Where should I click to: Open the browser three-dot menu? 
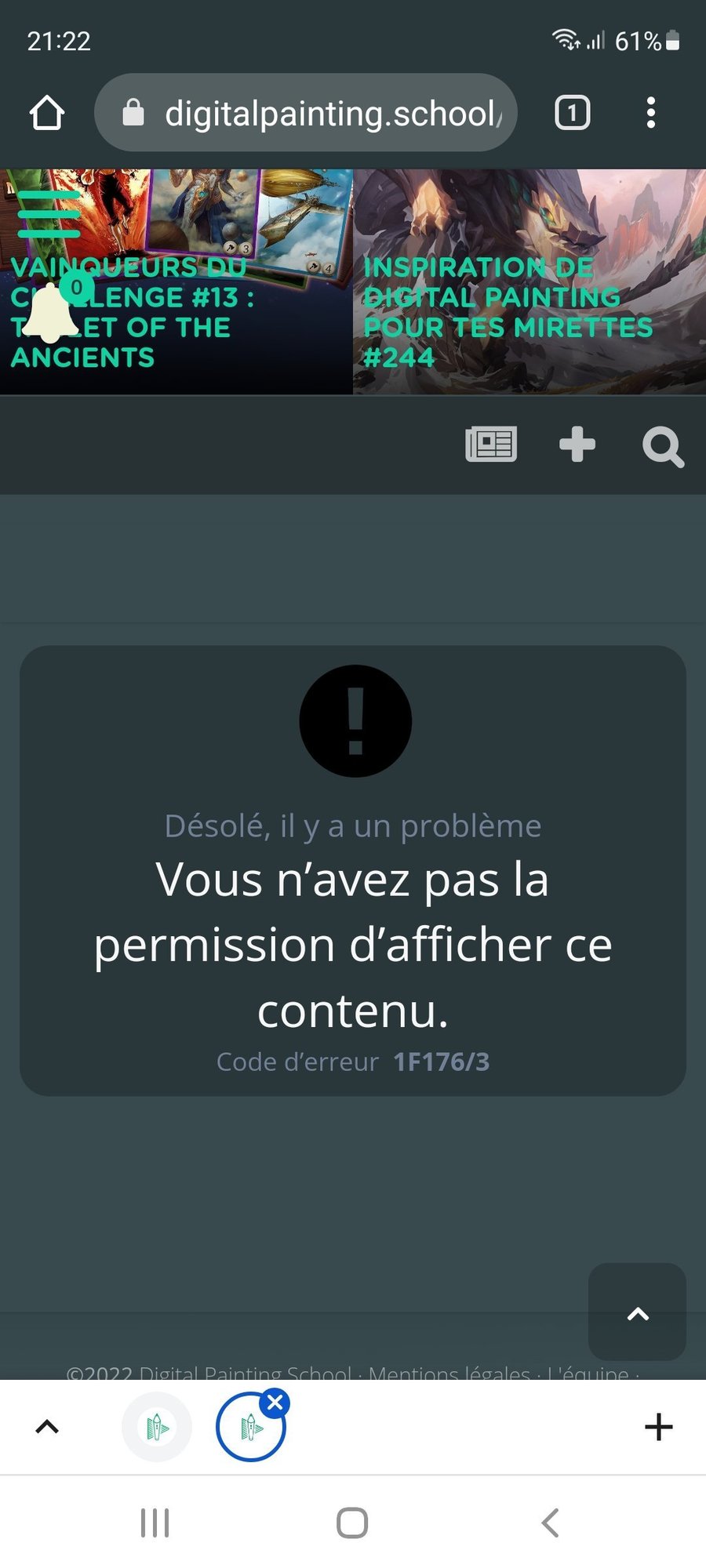651,112
